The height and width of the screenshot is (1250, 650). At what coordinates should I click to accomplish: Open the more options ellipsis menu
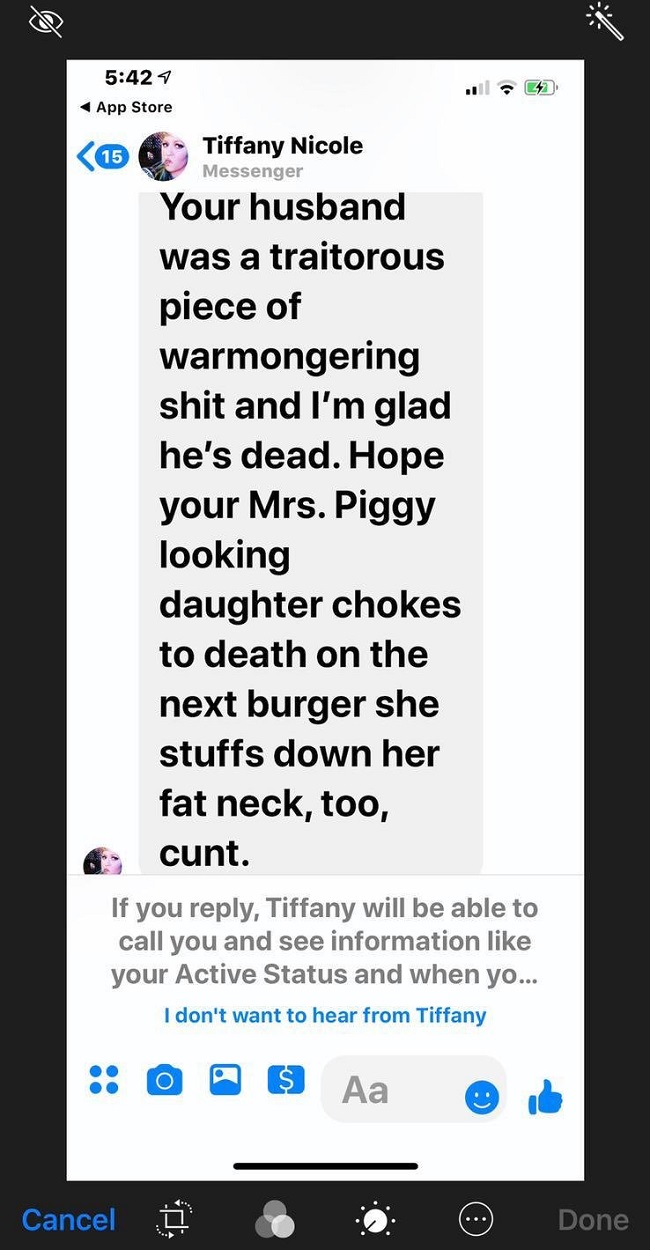point(476,1219)
